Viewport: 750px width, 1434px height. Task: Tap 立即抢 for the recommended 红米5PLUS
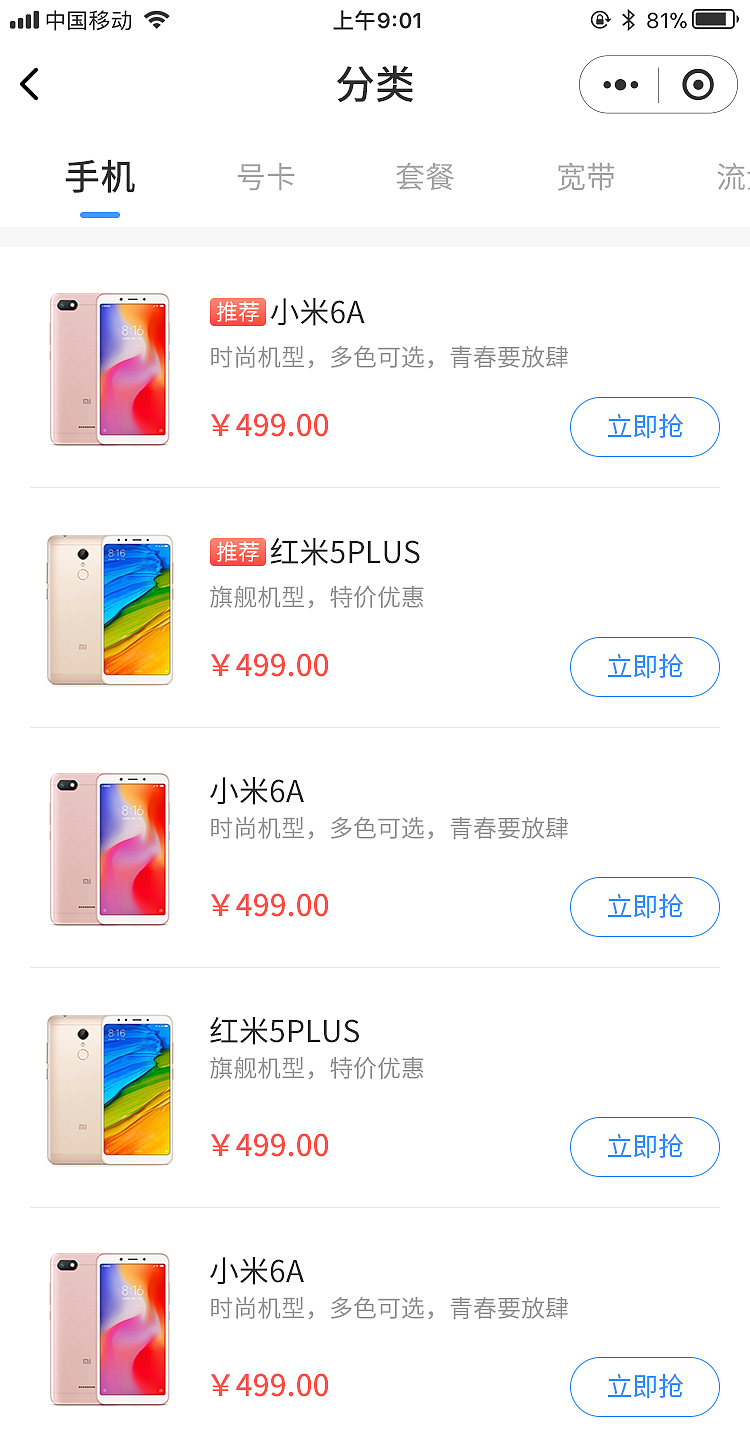(x=644, y=666)
